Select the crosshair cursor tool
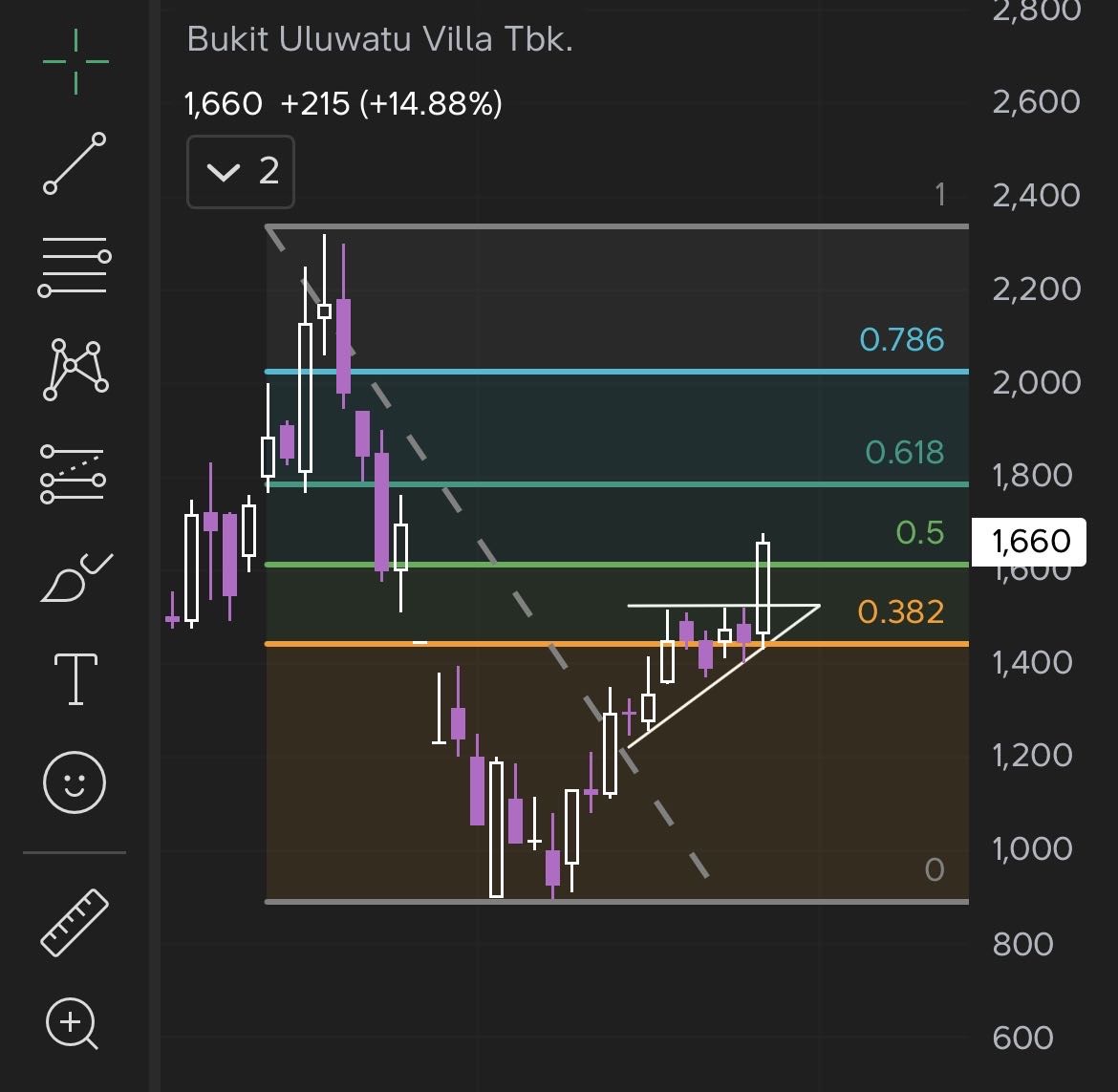The width and height of the screenshot is (1118, 1092). click(75, 62)
